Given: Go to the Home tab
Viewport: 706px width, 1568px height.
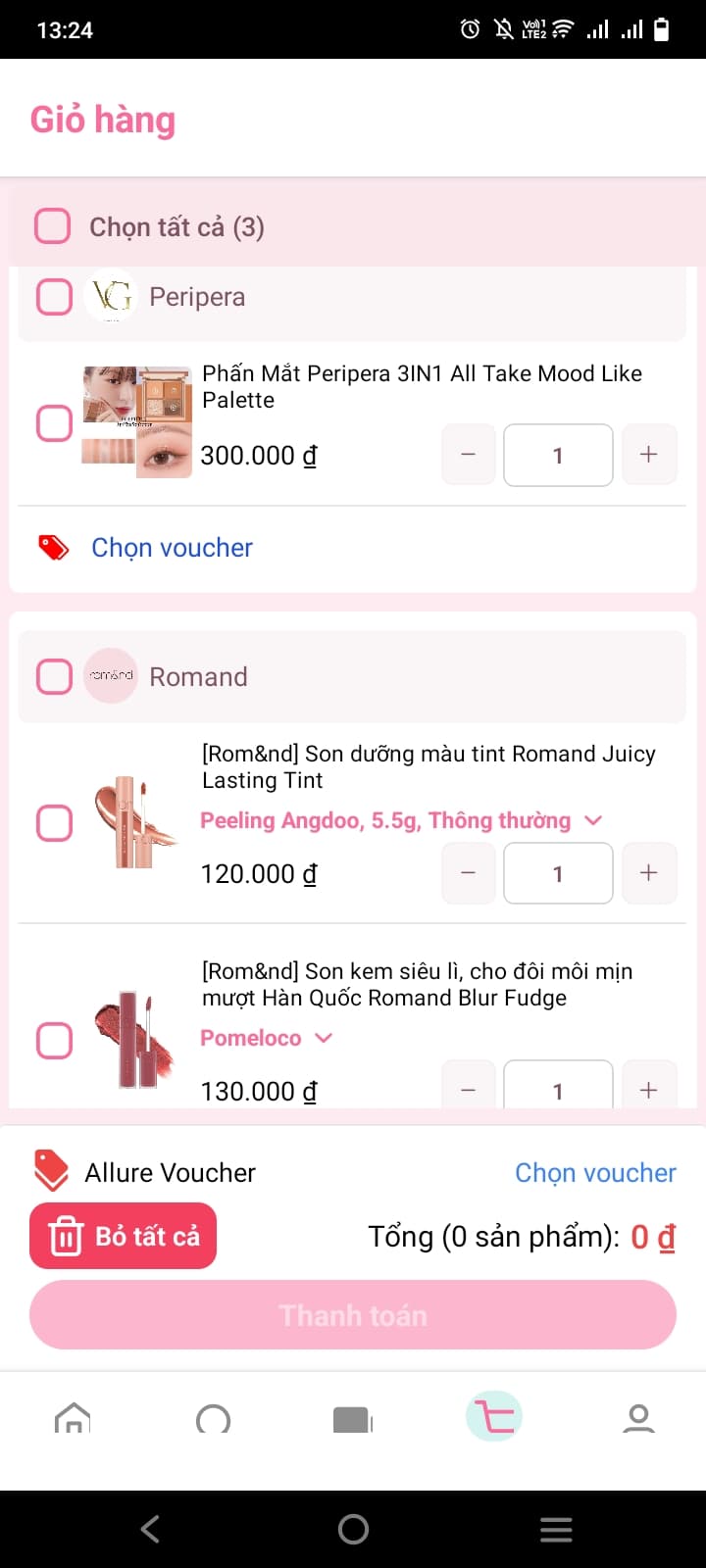Looking at the screenshot, I should 73,1418.
